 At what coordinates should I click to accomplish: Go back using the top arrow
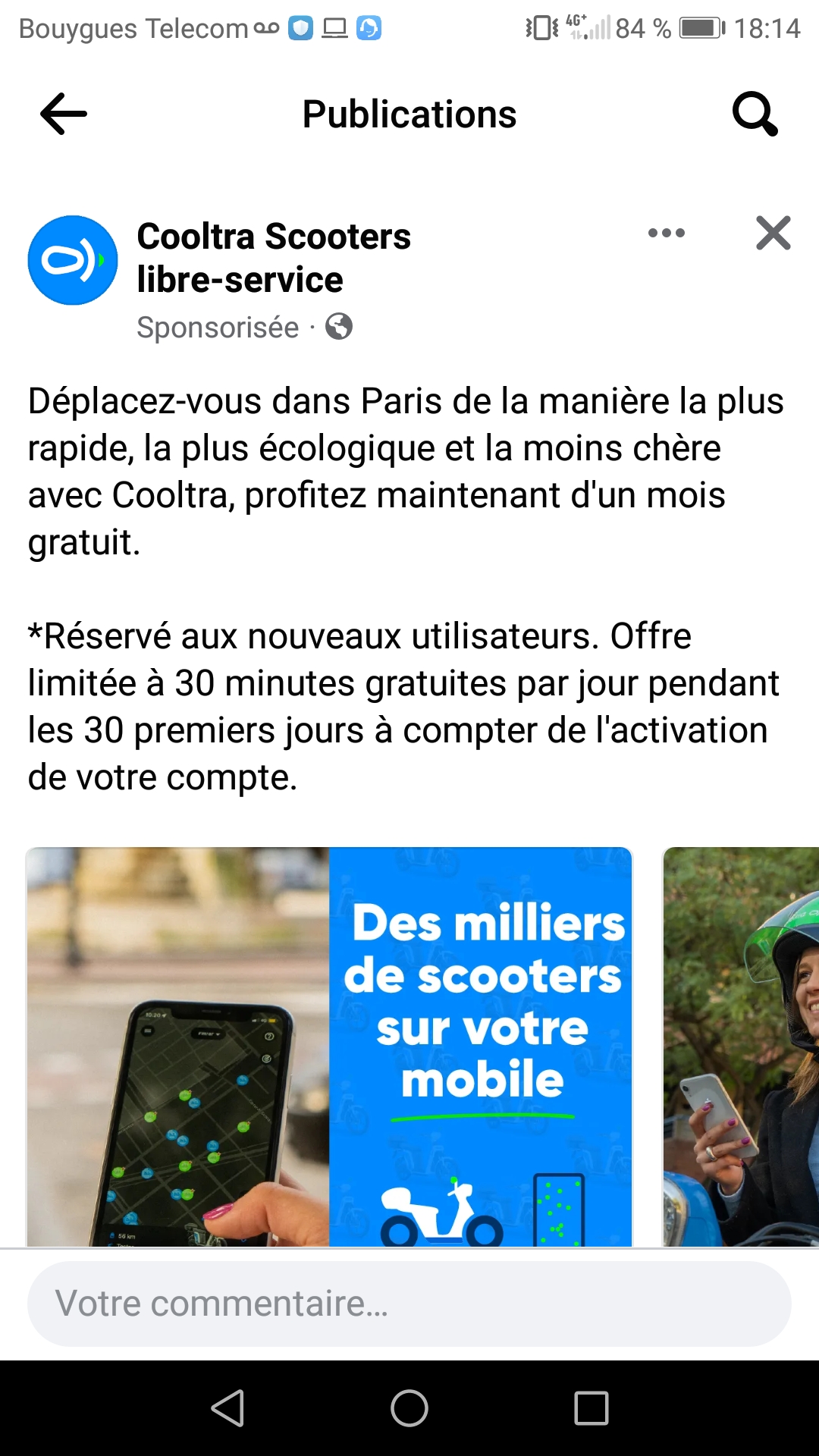pos(64,115)
